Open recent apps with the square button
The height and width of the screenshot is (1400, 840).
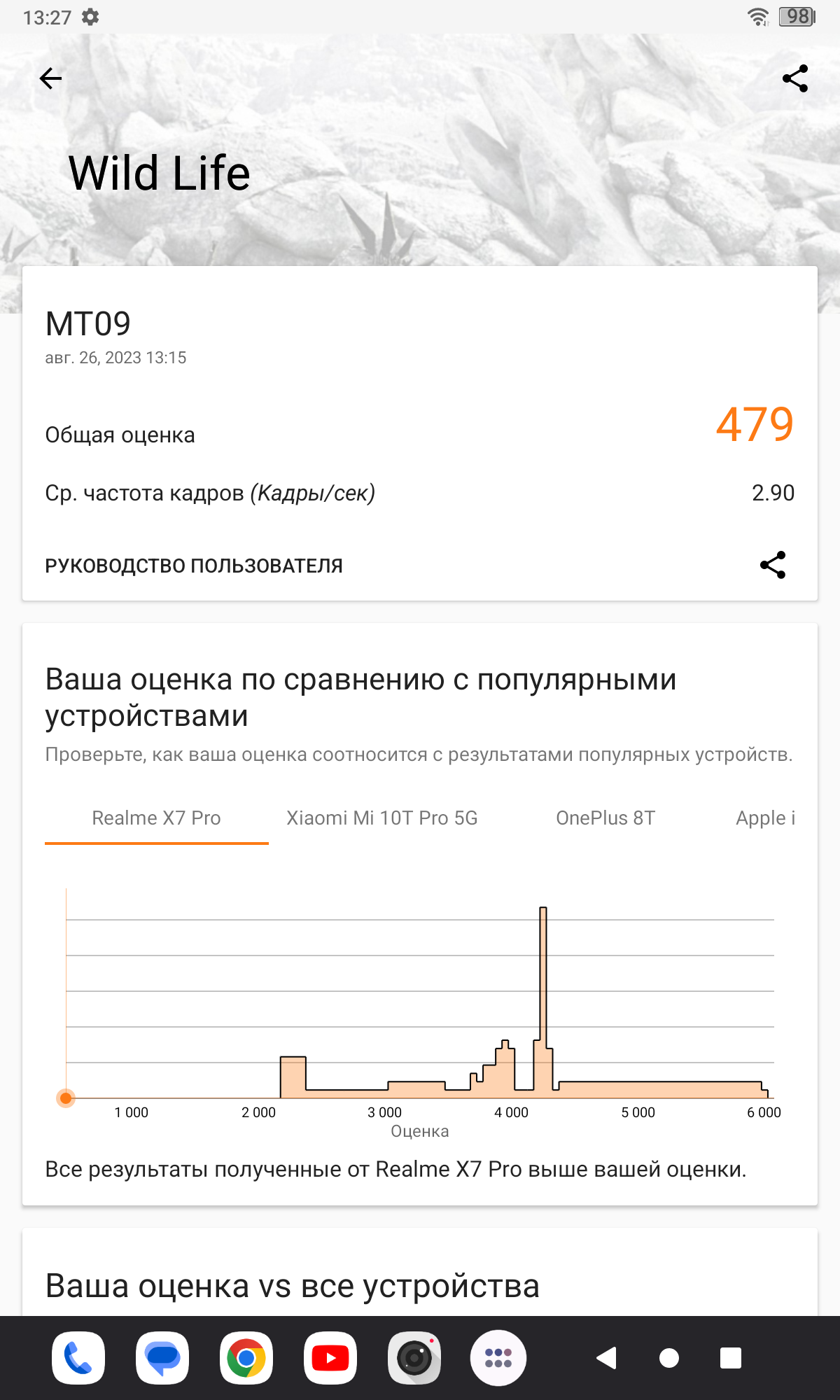731,1358
